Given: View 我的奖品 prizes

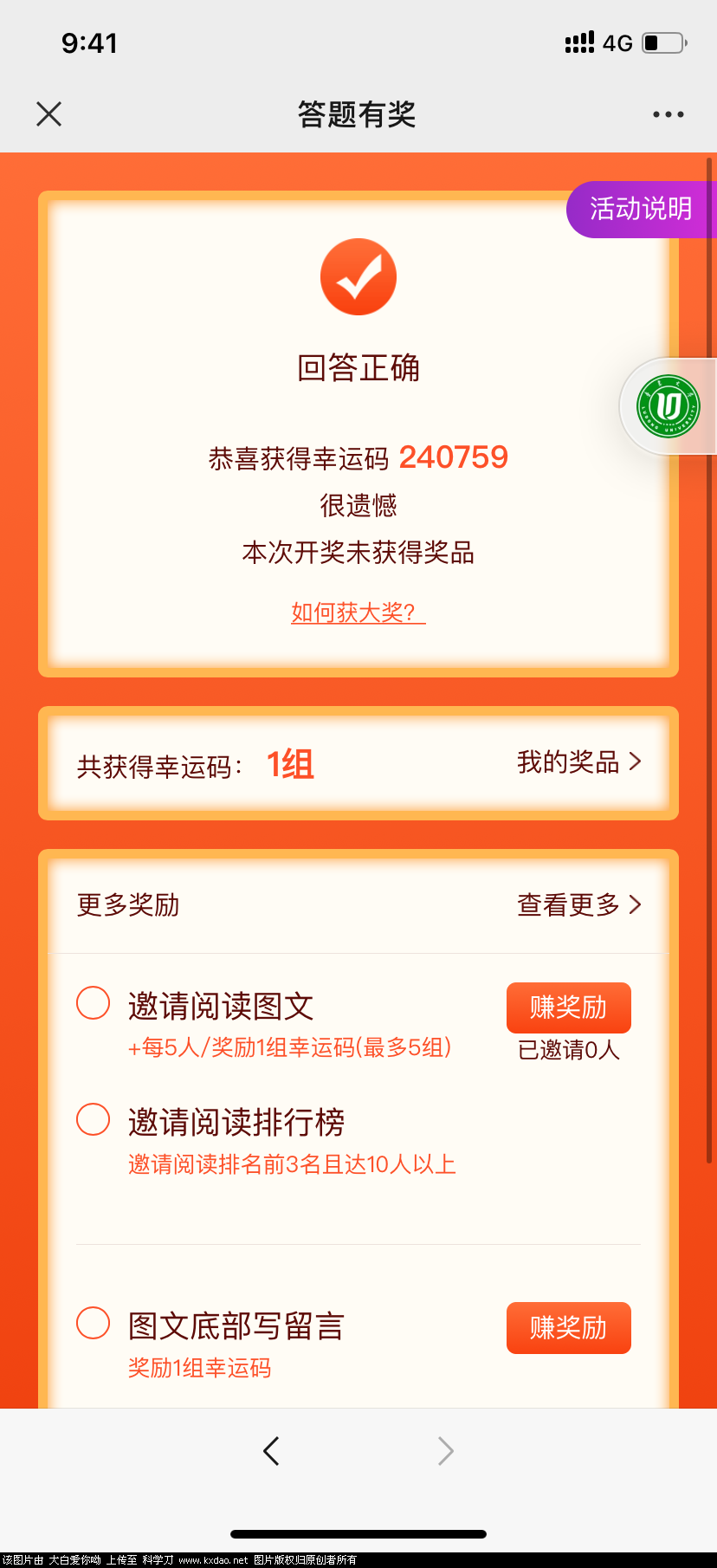Looking at the screenshot, I should tap(578, 762).
